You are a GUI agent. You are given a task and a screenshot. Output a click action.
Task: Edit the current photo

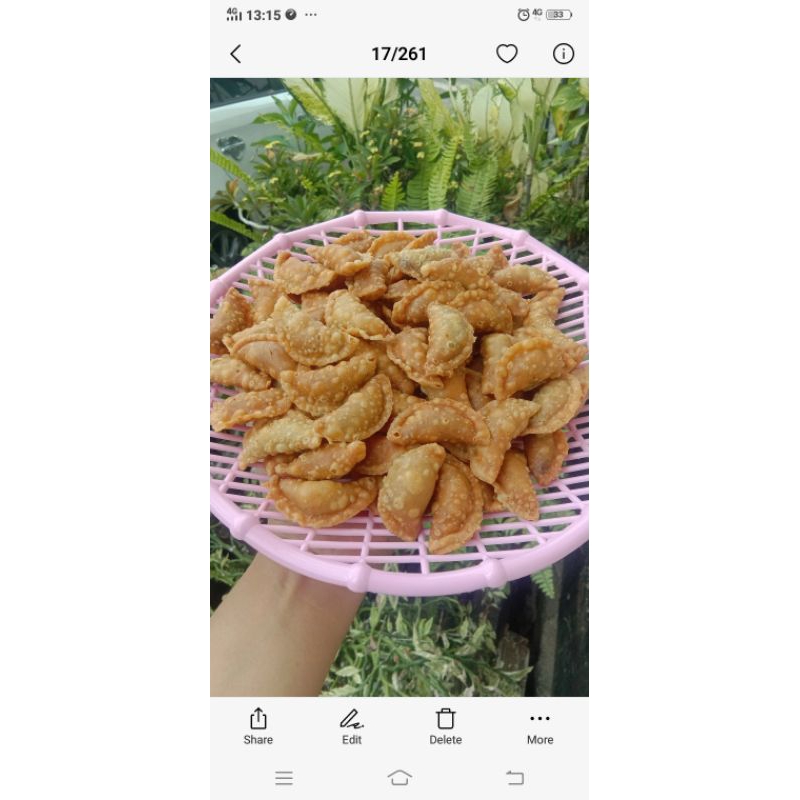[352, 726]
